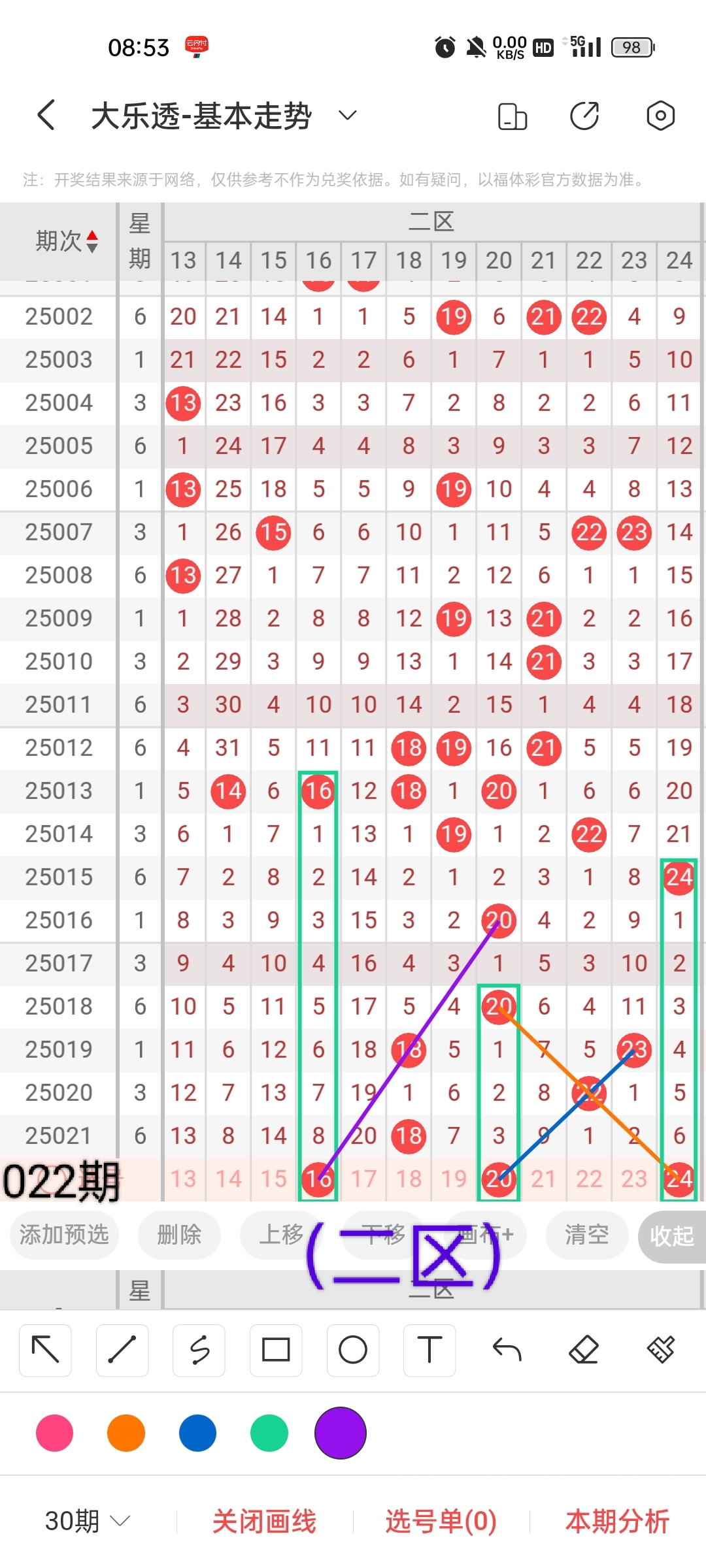Collapse the panel with 收起
The width and height of the screenshot is (706, 1568).
click(671, 1235)
